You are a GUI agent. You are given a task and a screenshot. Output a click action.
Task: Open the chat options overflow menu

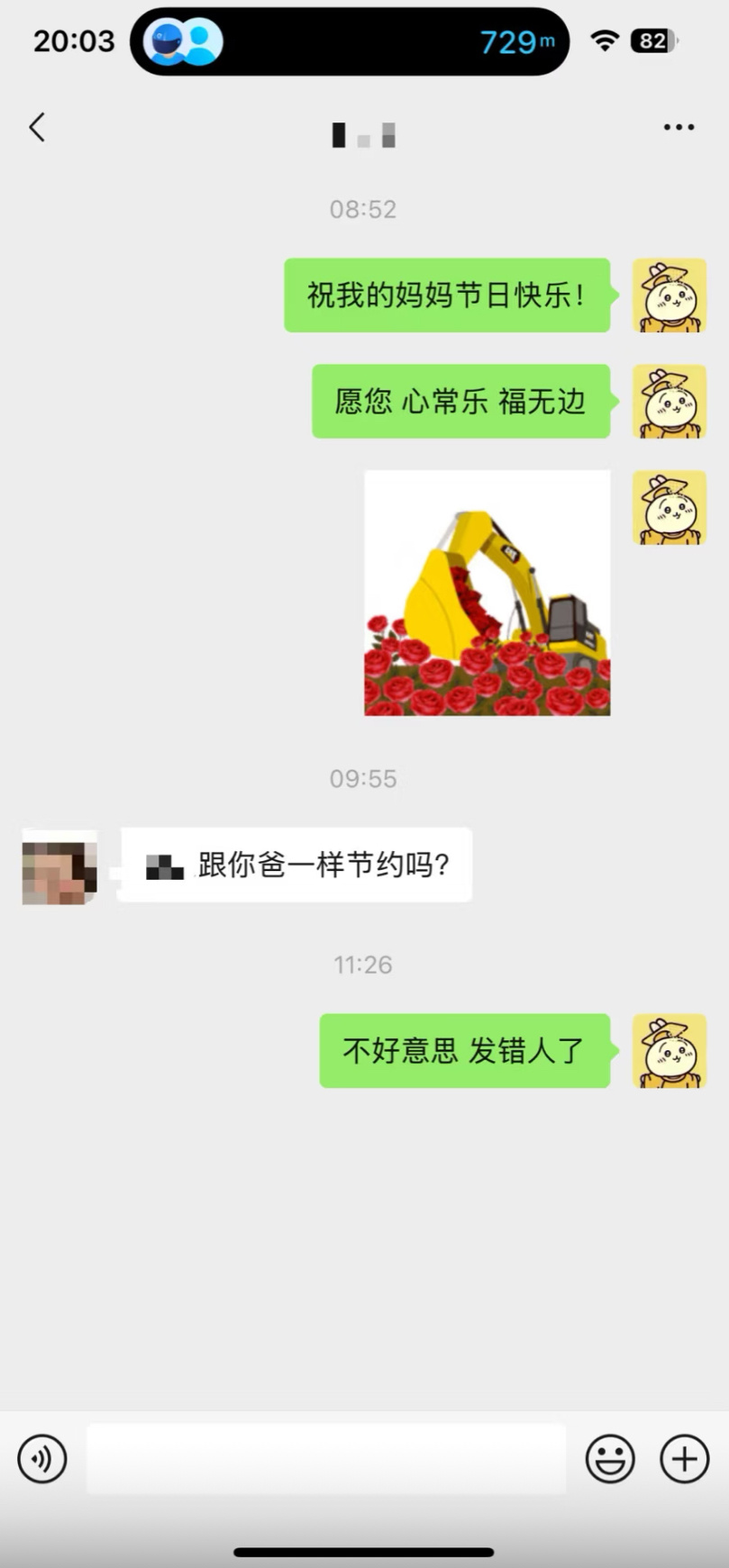[x=679, y=127]
